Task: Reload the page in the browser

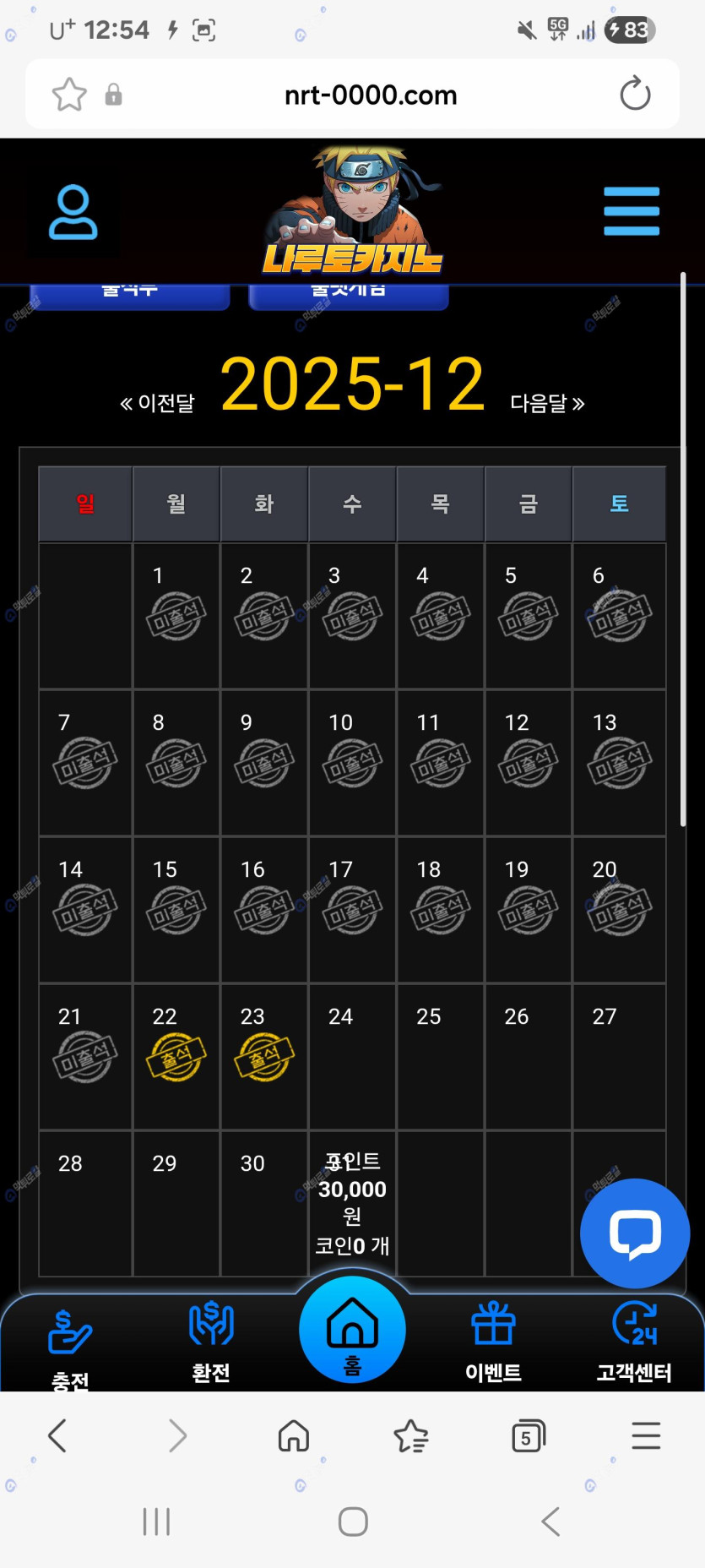Action: [635, 94]
